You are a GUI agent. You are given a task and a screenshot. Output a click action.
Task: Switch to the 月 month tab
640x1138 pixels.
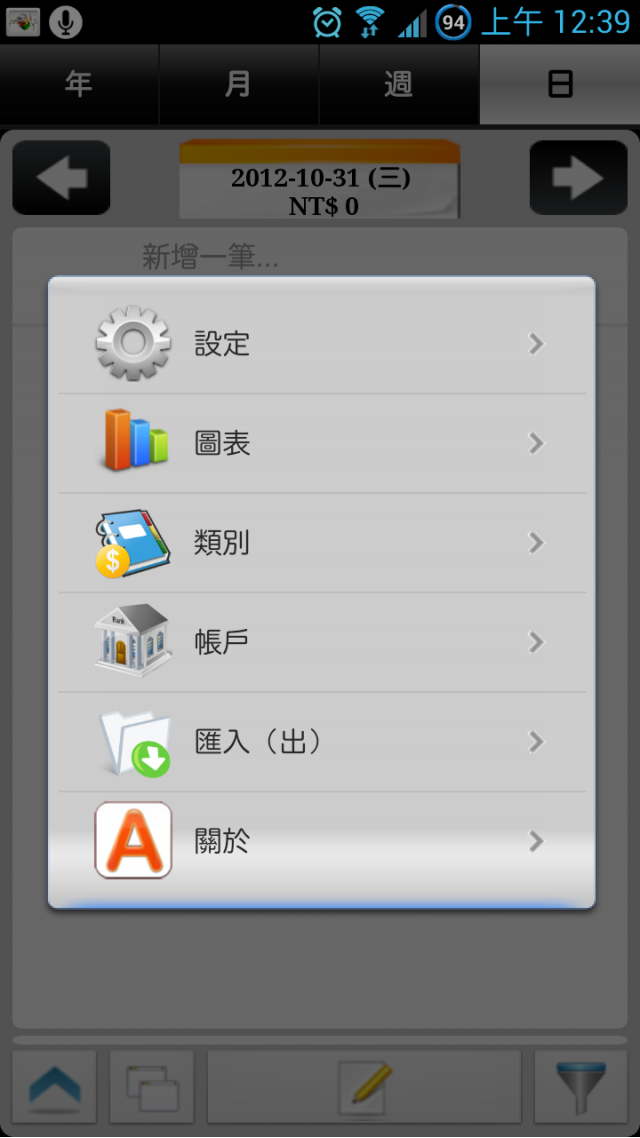[x=239, y=84]
